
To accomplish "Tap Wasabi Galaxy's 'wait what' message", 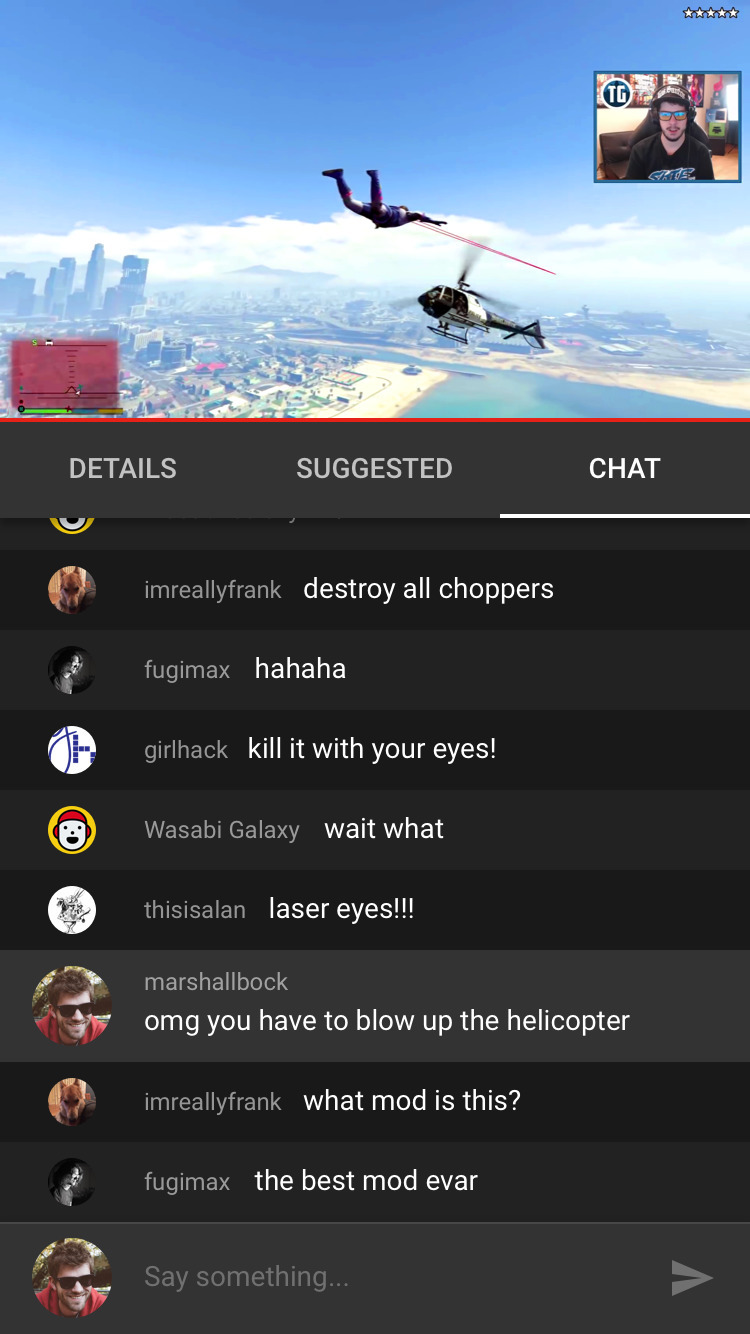I will (384, 829).
